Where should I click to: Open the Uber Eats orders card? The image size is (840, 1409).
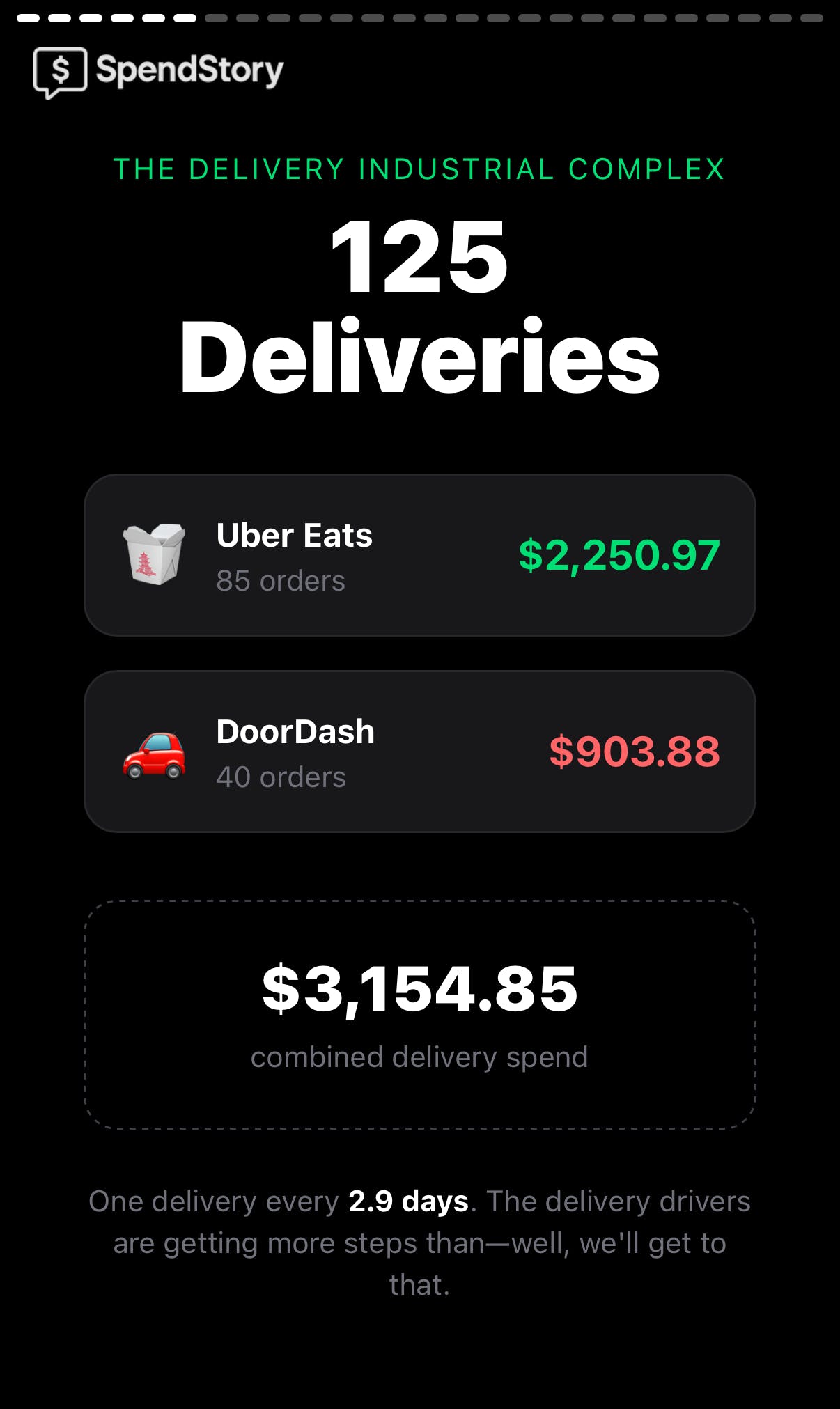(419, 555)
